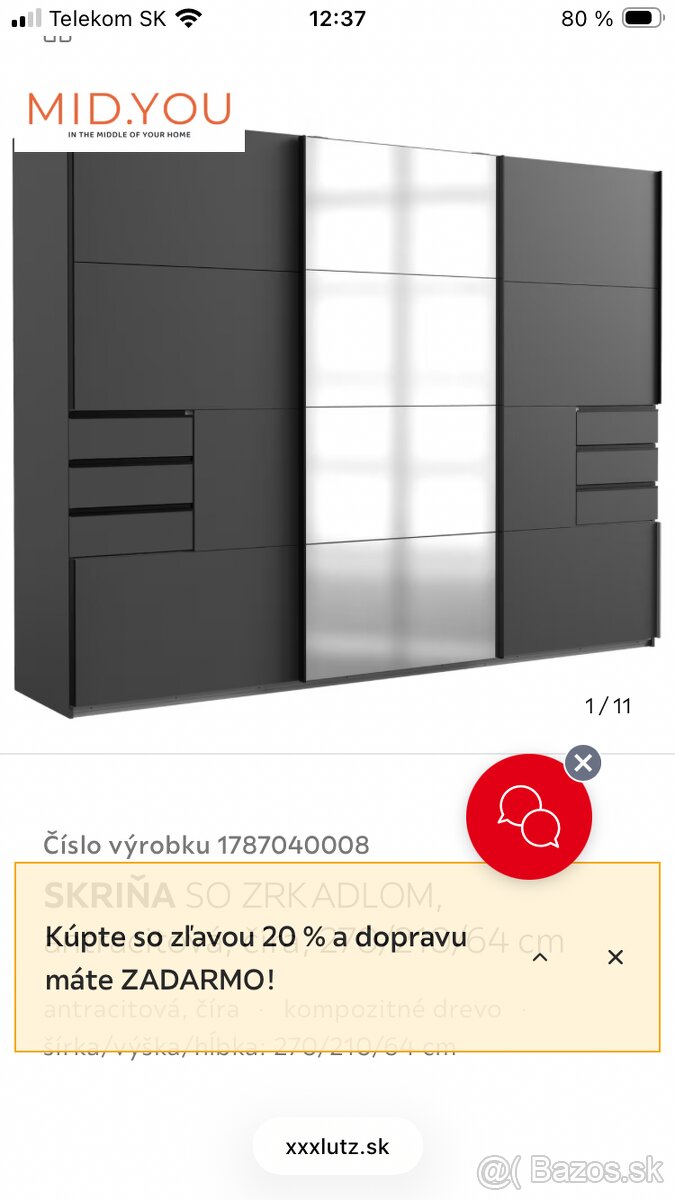Collapse the 20 % discount banner
Screen dimensions: 675x1200
540,957
